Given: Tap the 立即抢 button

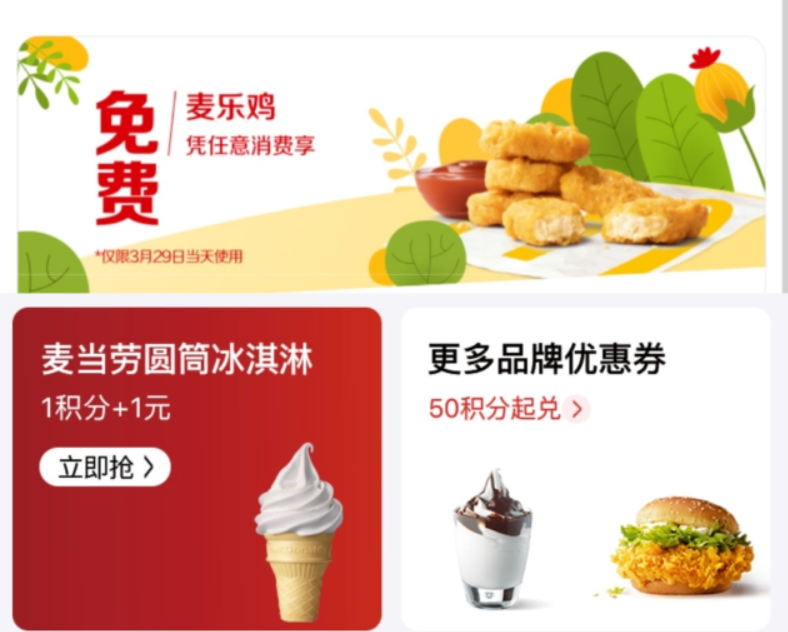Looking at the screenshot, I should 105,467.
